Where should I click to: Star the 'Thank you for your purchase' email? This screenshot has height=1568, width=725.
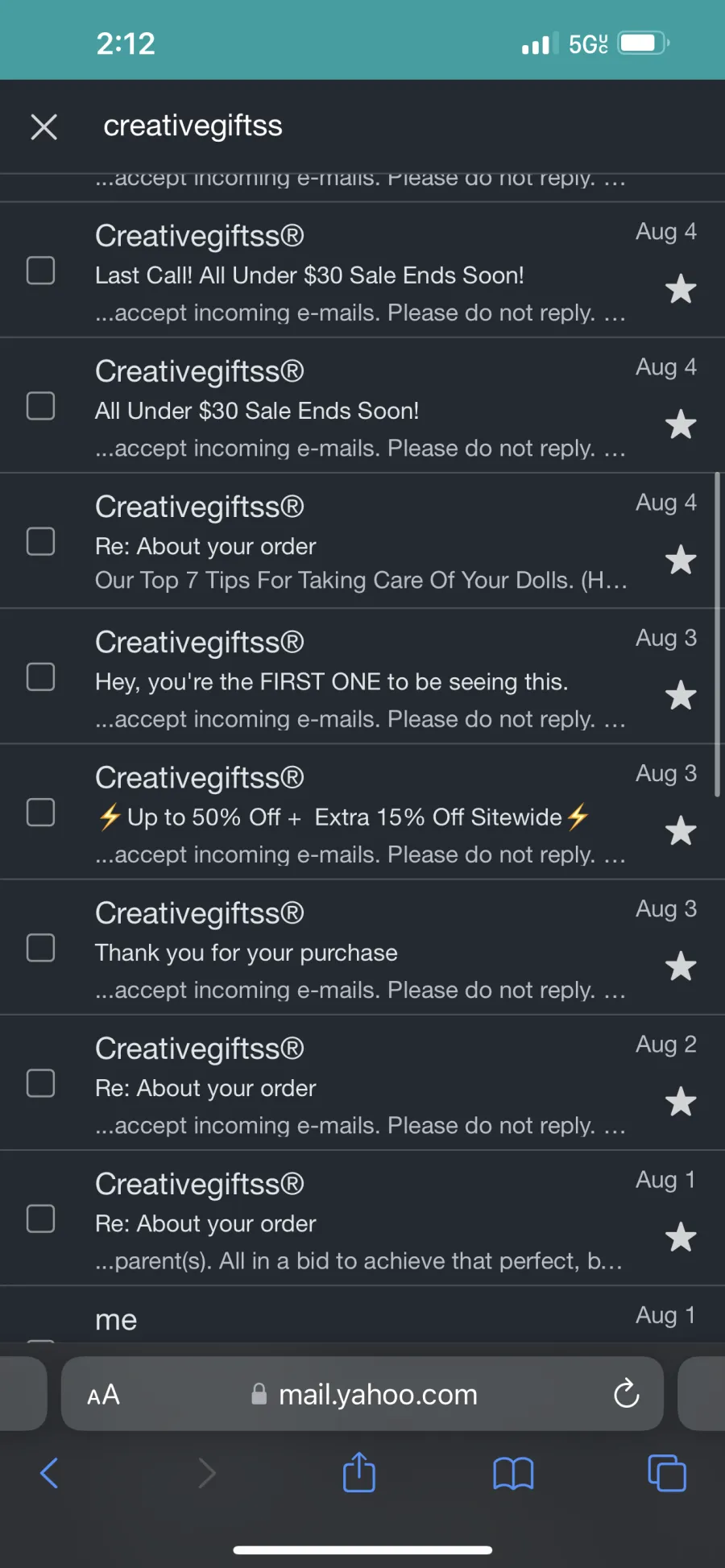[681, 966]
